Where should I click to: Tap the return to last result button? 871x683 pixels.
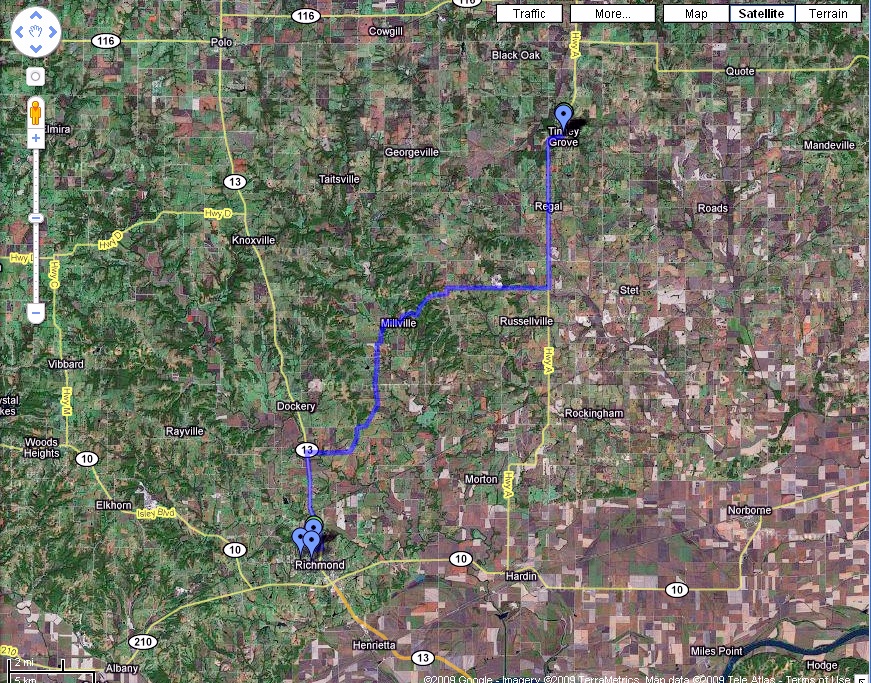36,76
